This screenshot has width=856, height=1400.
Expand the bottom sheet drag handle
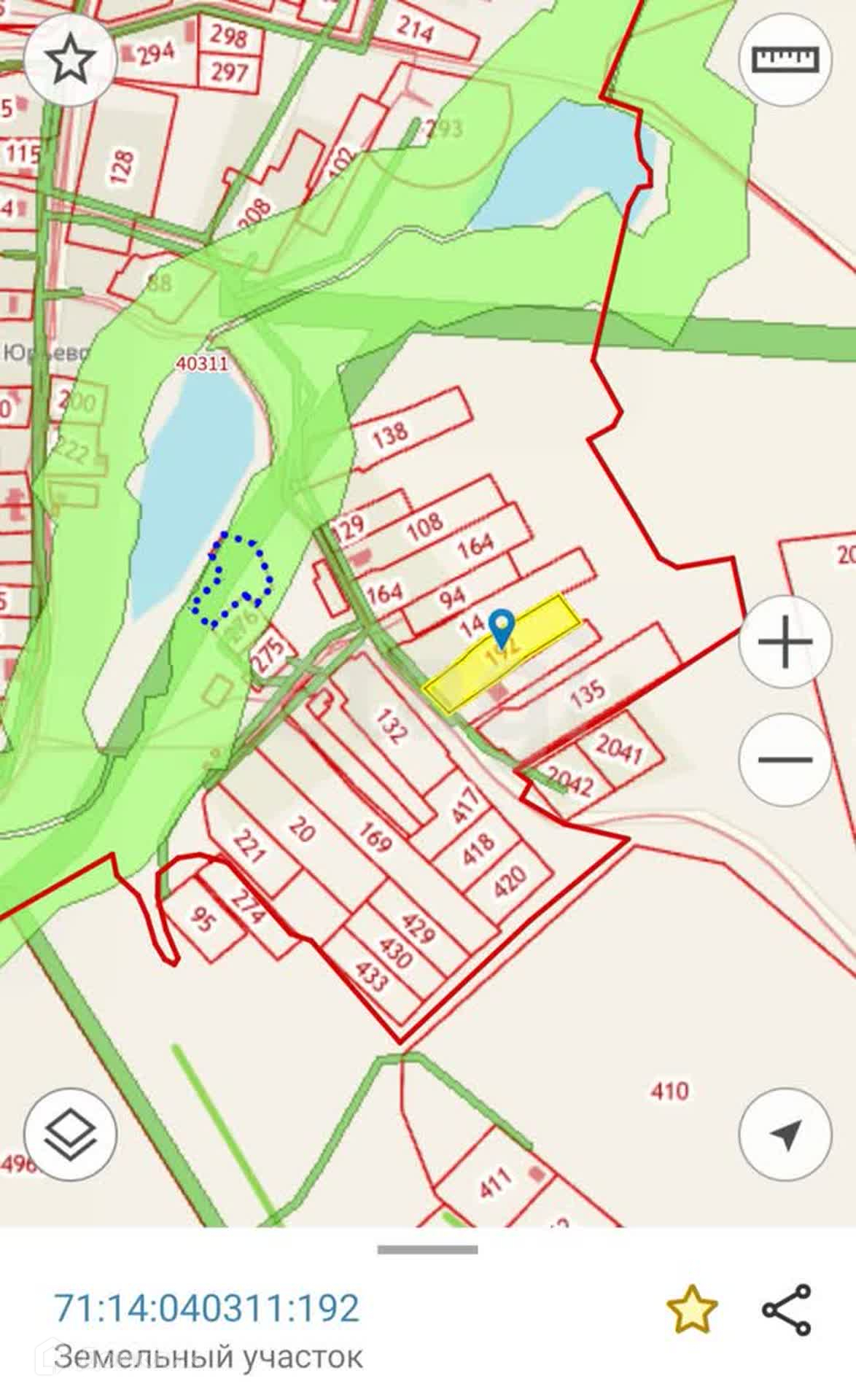tap(427, 1250)
